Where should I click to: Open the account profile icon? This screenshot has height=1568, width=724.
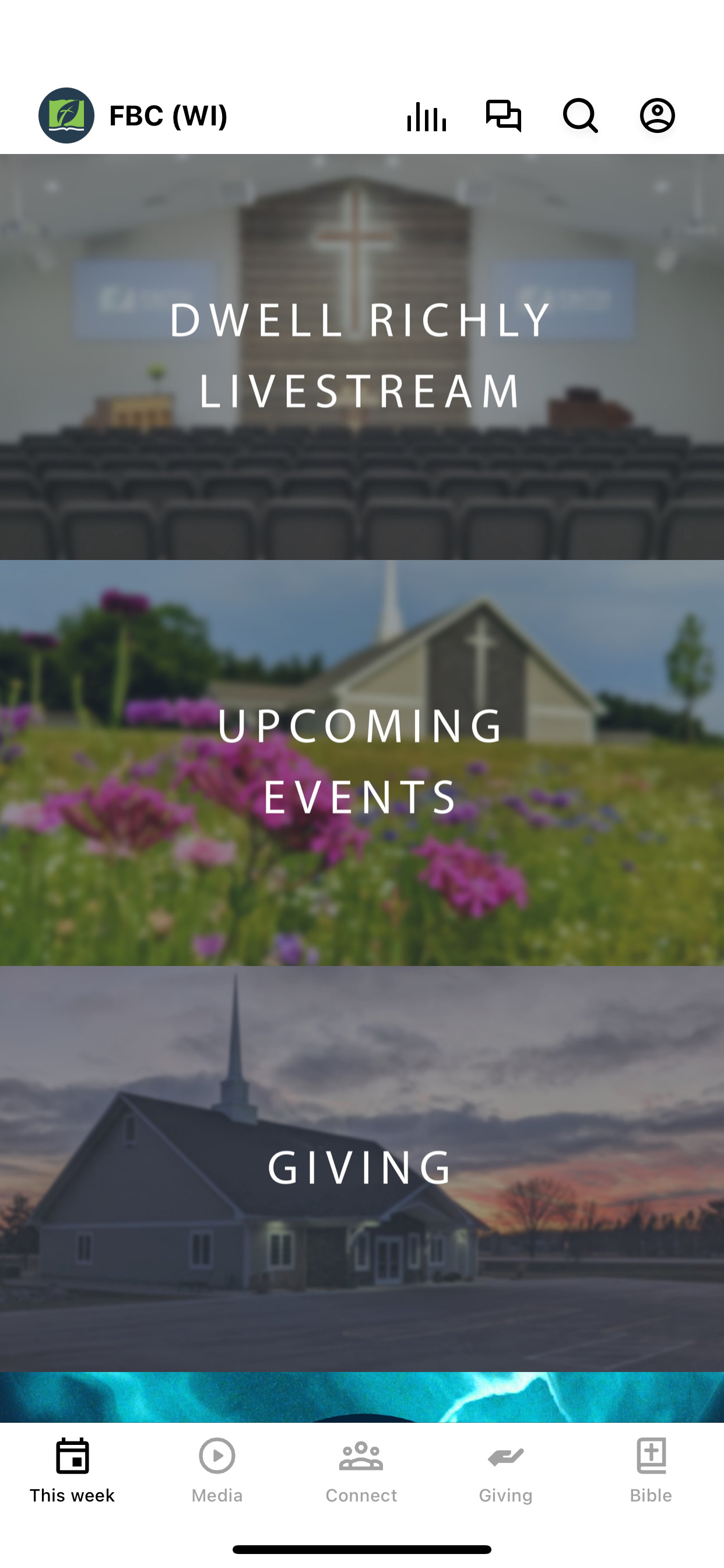tap(657, 117)
